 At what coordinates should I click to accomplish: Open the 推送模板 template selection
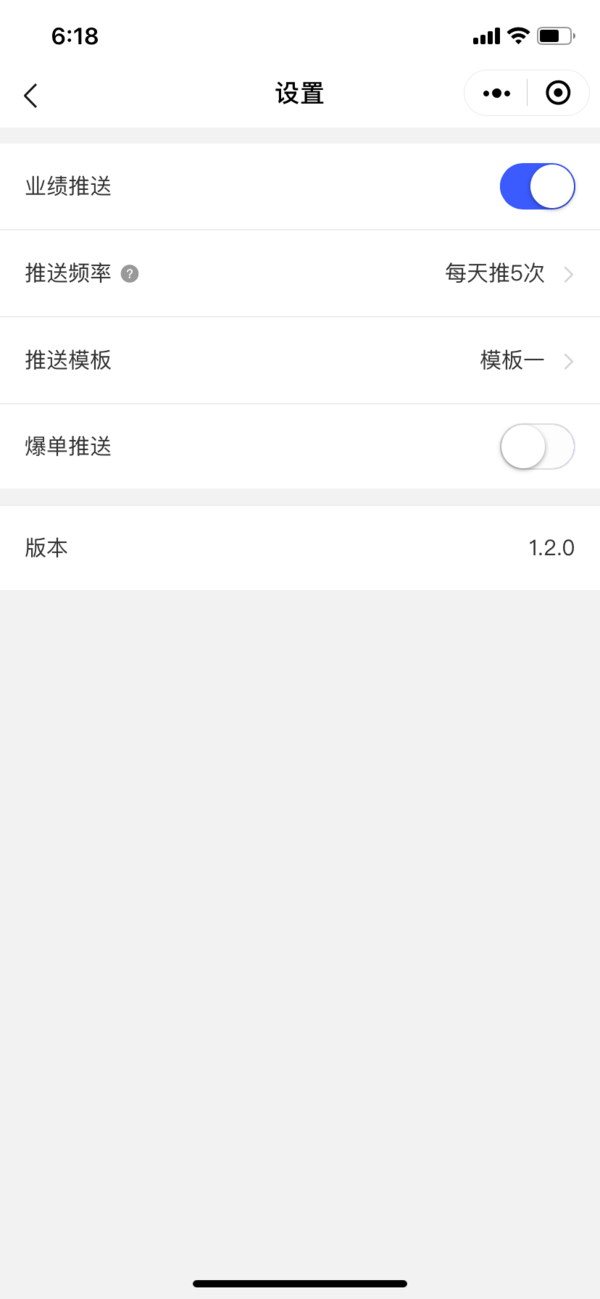tap(300, 361)
